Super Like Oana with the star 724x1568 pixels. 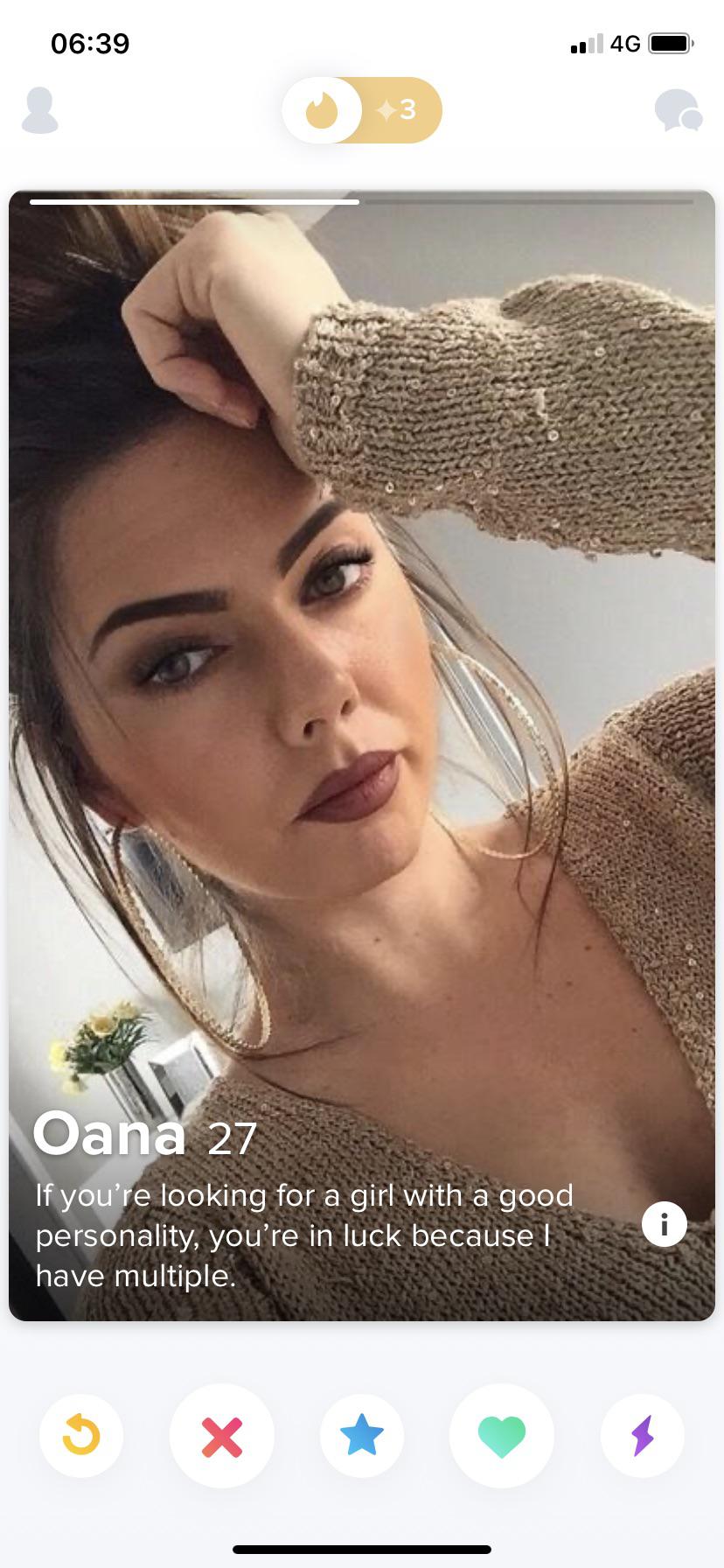click(362, 1436)
